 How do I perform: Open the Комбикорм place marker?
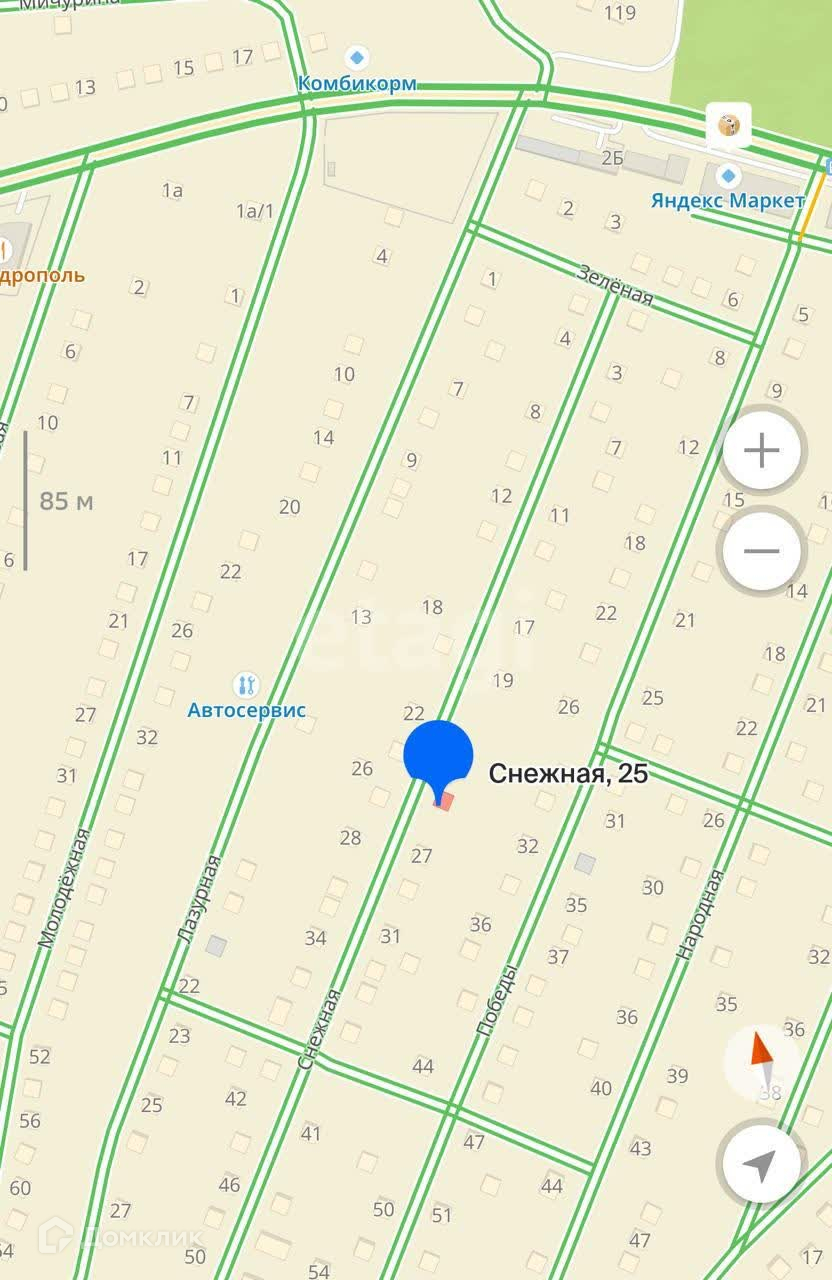coord(356,57)
